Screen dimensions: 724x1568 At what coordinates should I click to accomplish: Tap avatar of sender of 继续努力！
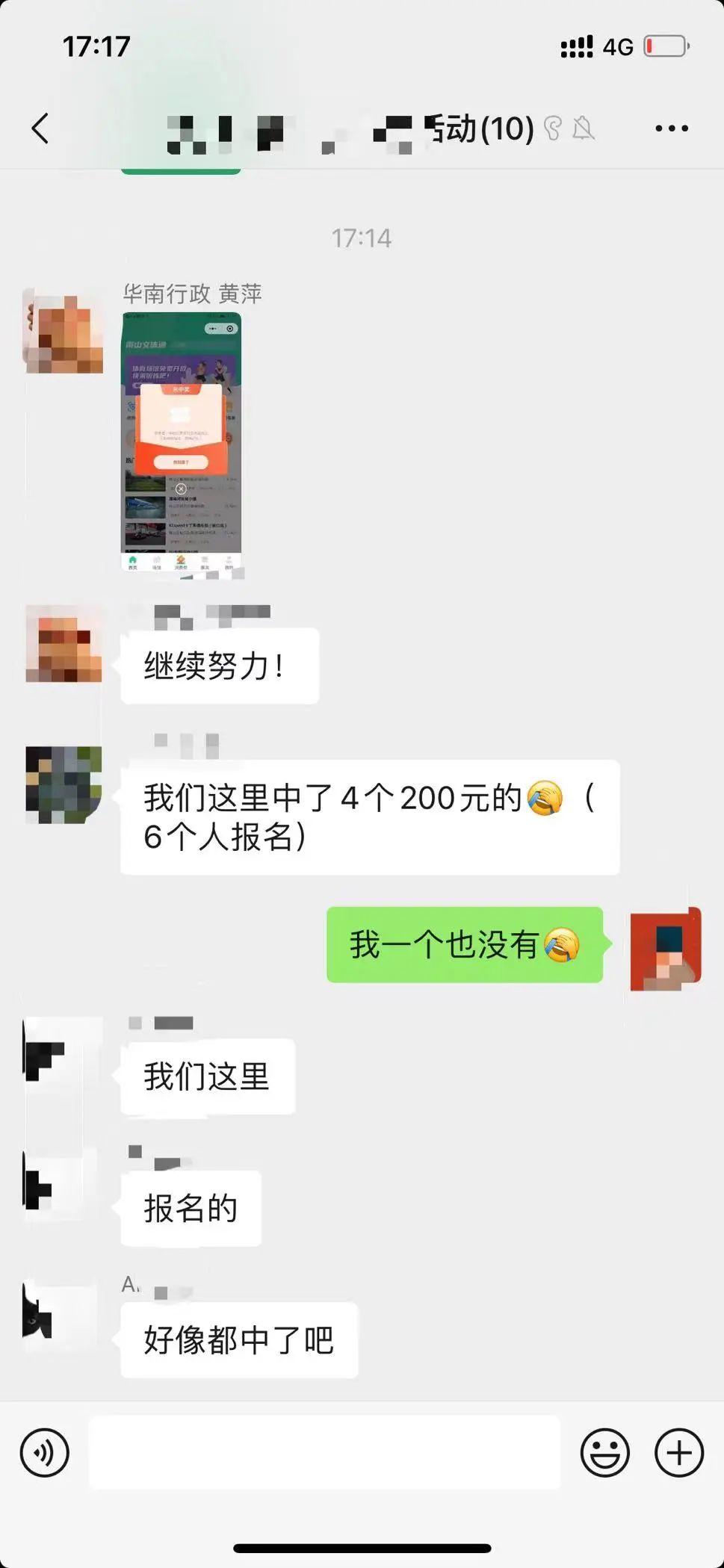64,644
